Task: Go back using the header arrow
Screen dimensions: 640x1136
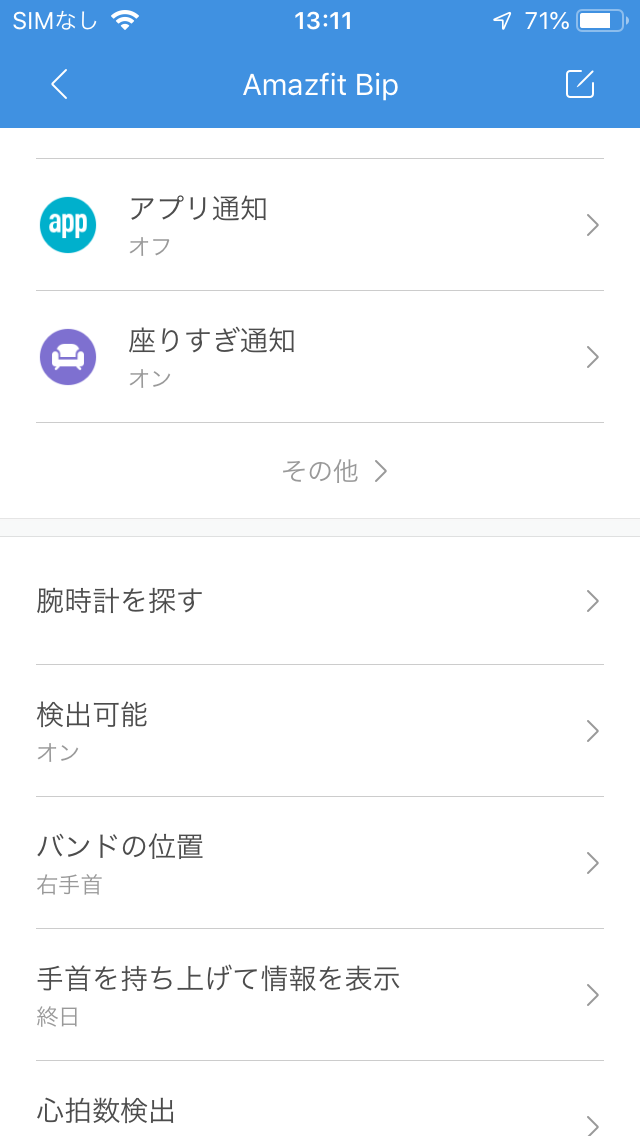Action: [59, 85]
